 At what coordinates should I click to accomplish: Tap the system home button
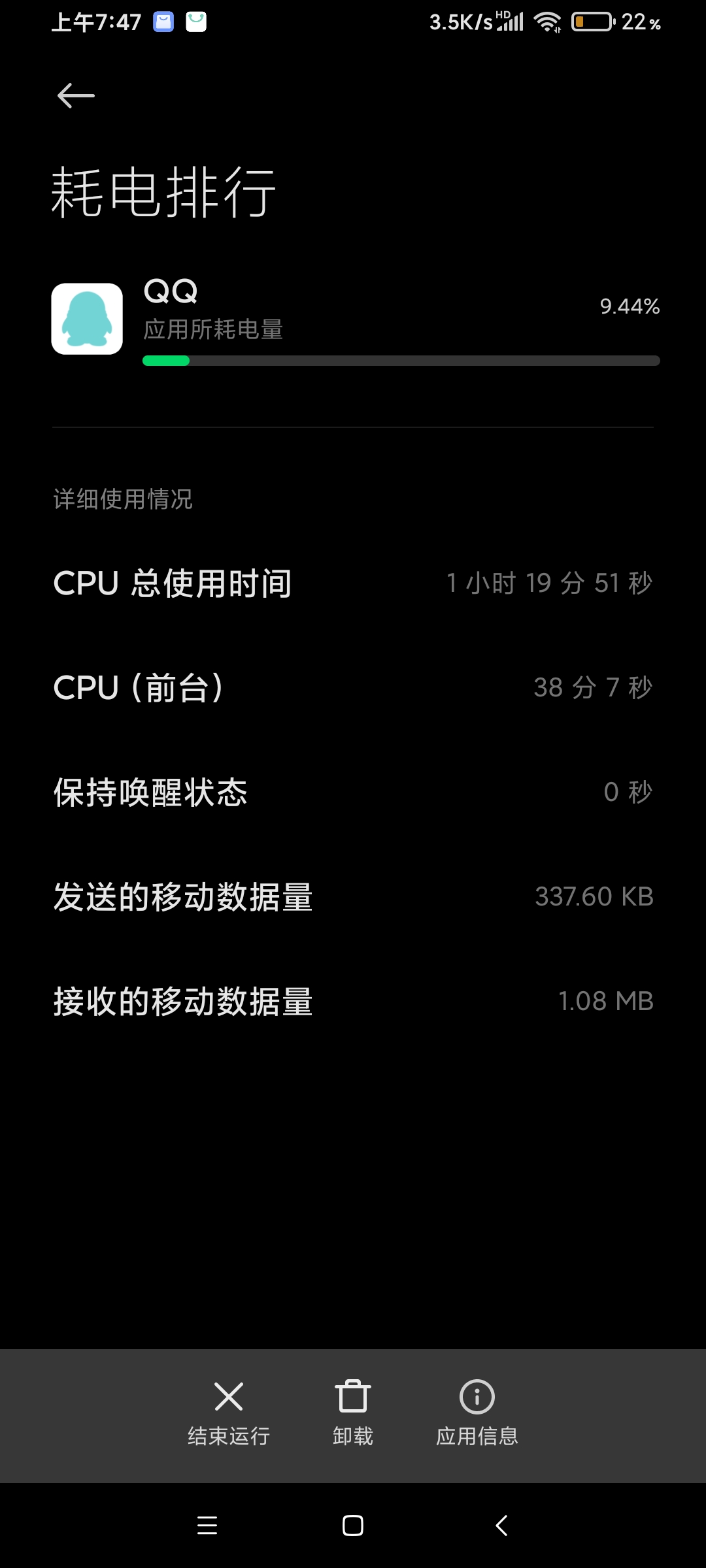pos(352,1526)
